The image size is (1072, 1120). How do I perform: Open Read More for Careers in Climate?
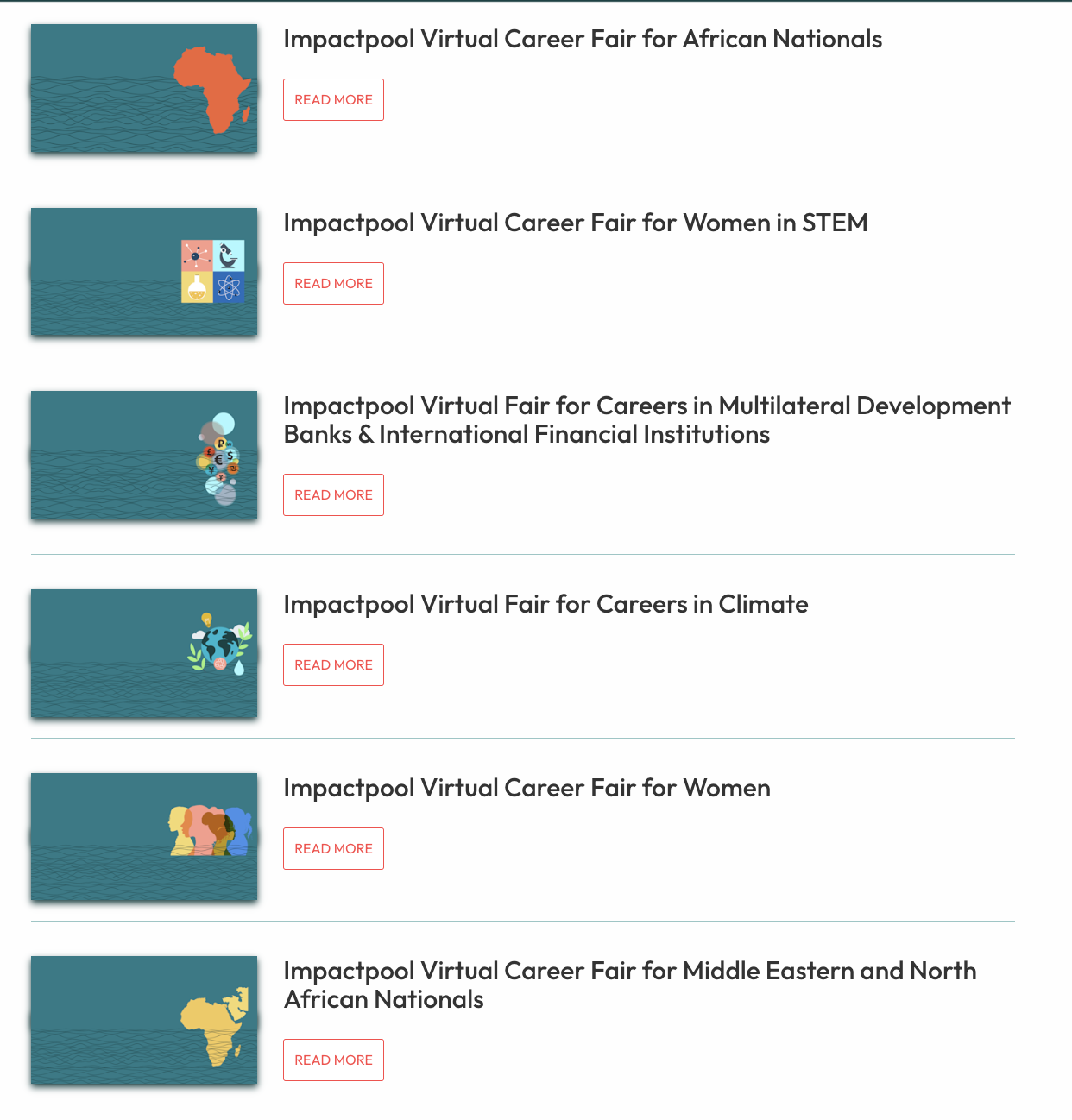tap(333, 665)
